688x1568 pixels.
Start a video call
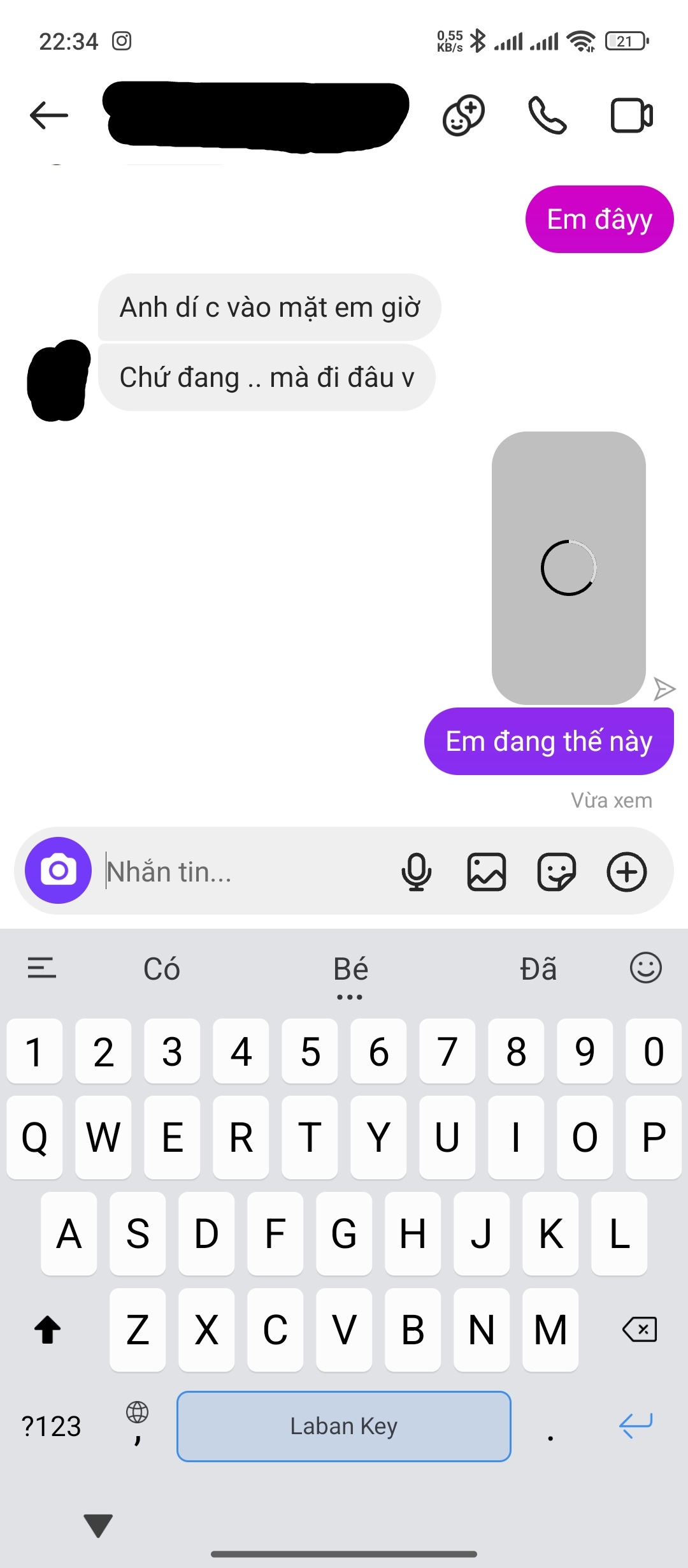pyautogui.click(x=631, y=115)
